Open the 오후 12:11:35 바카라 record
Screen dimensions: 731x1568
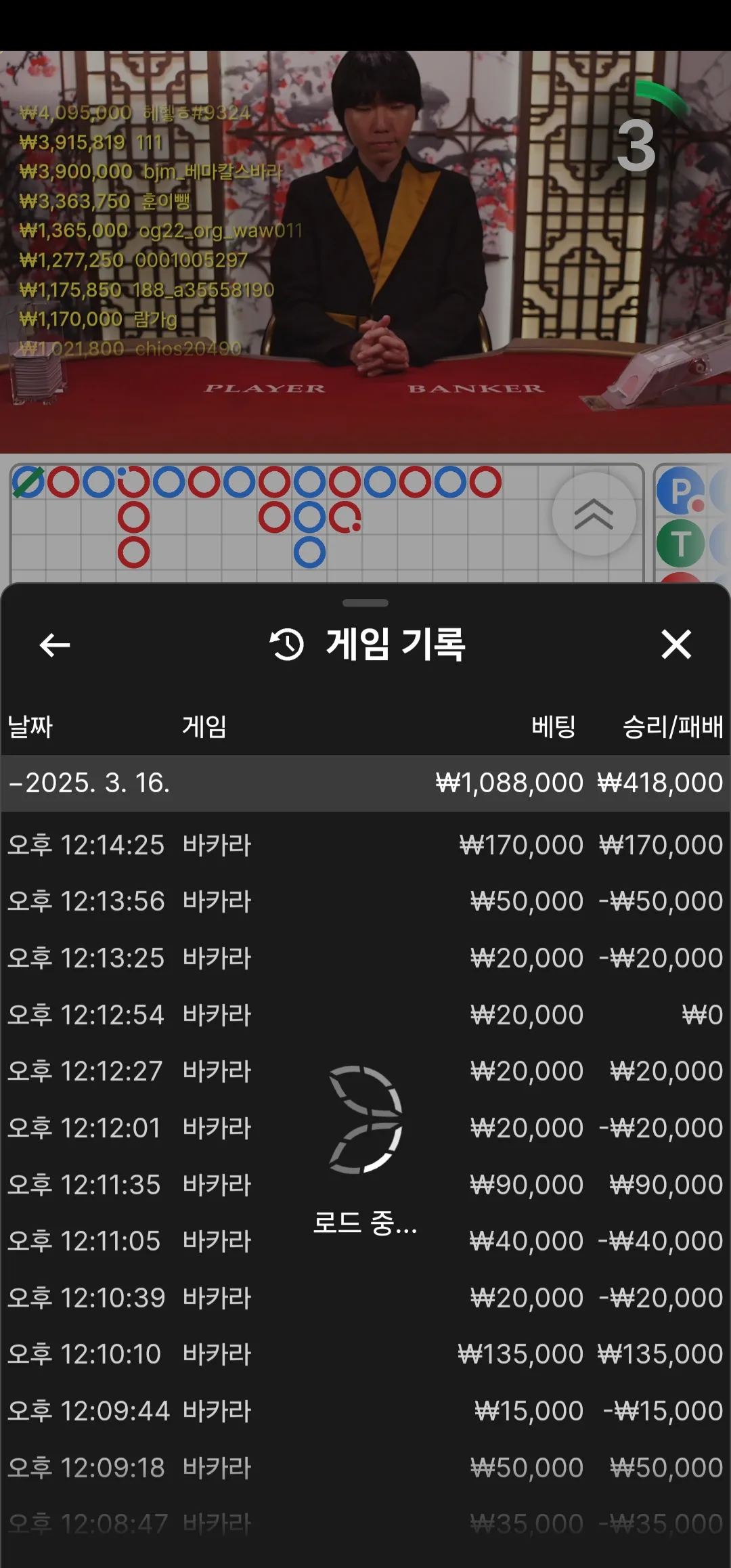[x=365, y=1185]
